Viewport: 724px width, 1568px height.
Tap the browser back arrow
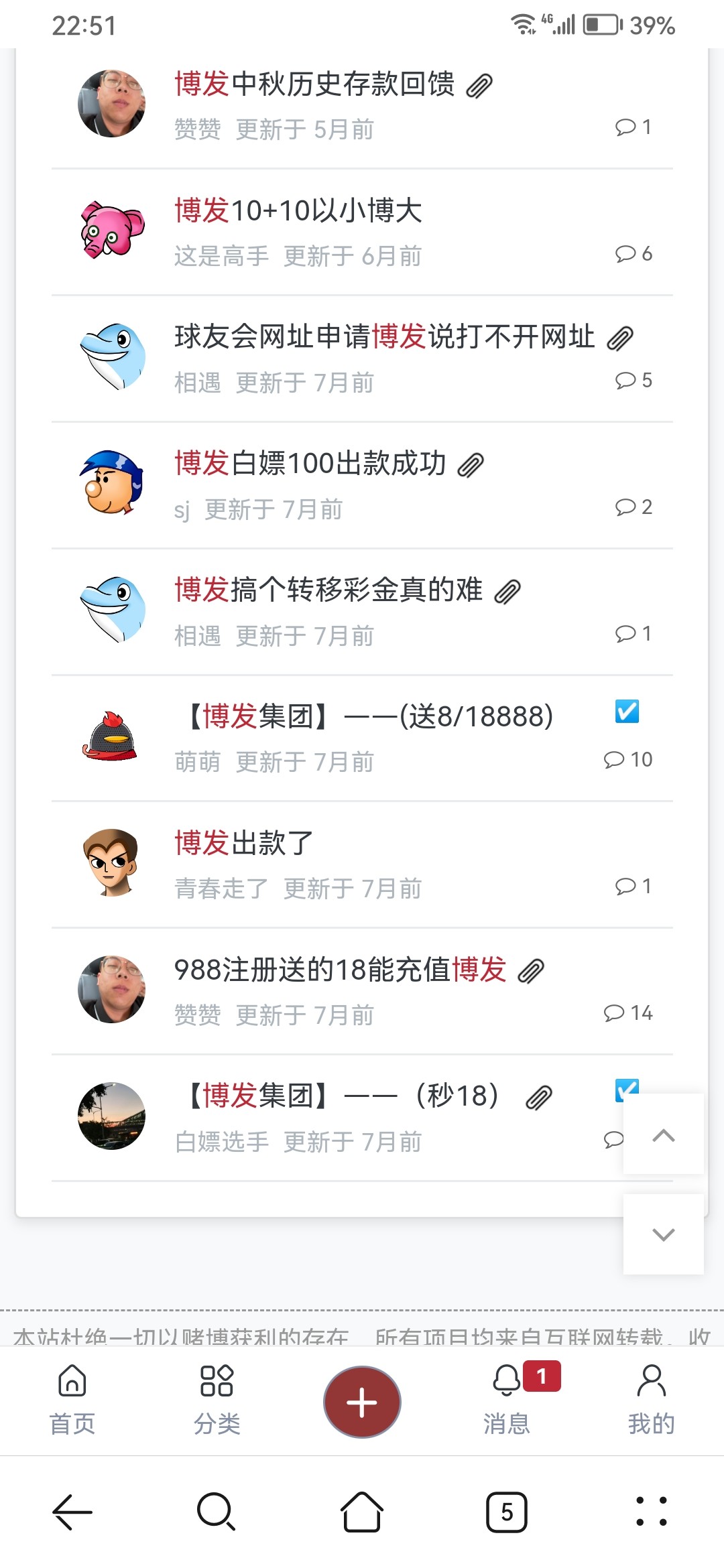72,1512
